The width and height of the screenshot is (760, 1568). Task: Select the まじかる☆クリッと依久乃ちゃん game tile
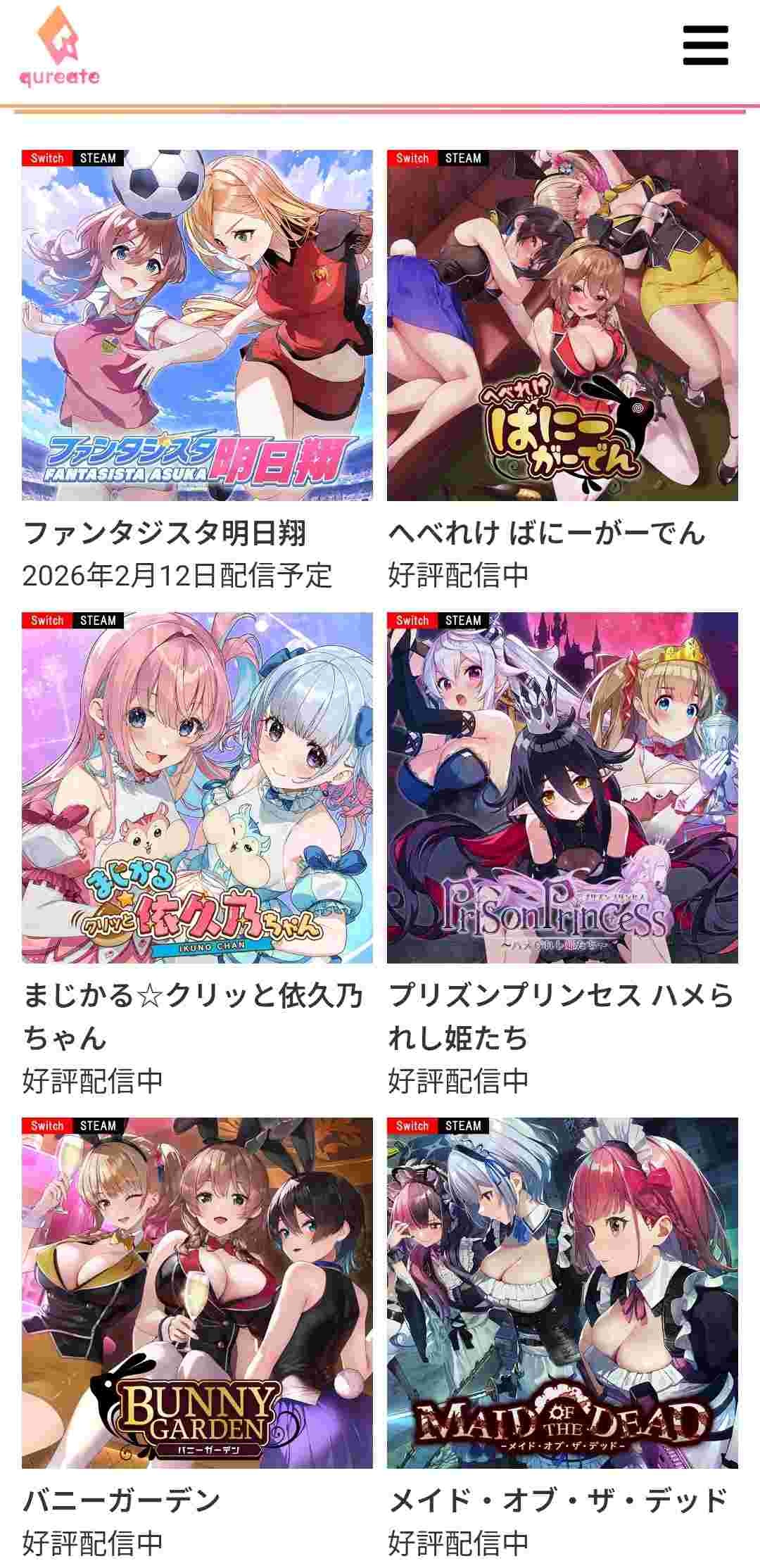click(197, 788)
